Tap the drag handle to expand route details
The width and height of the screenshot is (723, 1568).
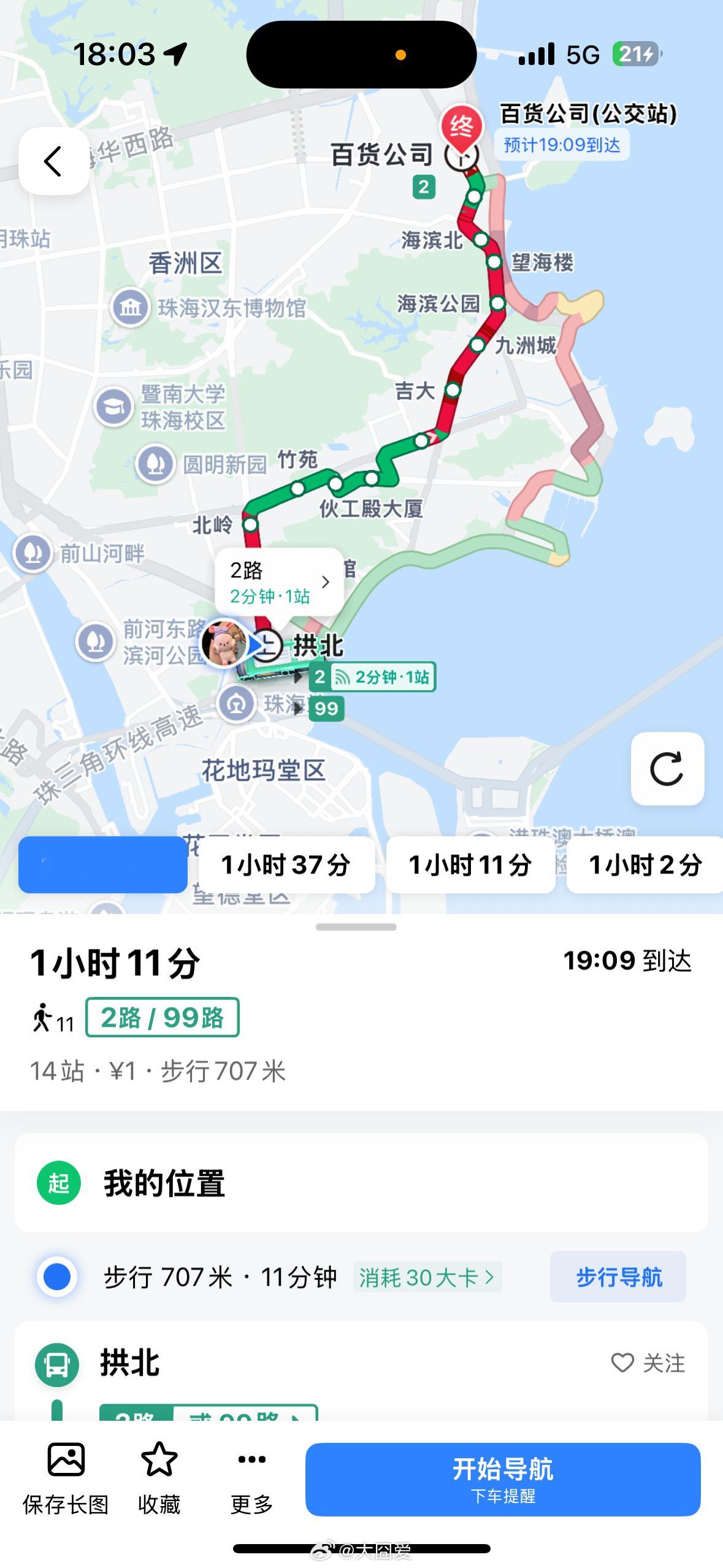click(356, 927)
